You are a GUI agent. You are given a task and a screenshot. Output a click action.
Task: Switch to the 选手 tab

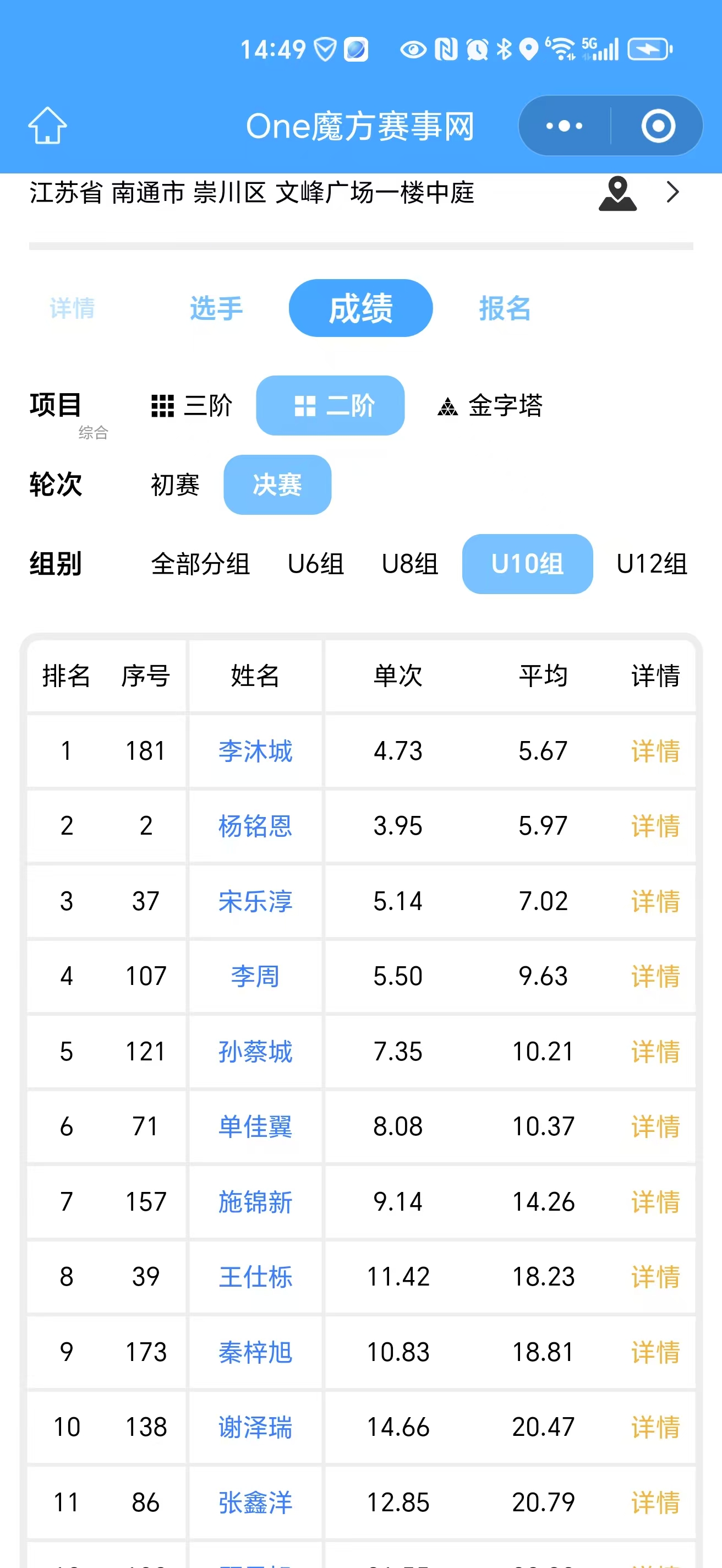pos(216,308)
